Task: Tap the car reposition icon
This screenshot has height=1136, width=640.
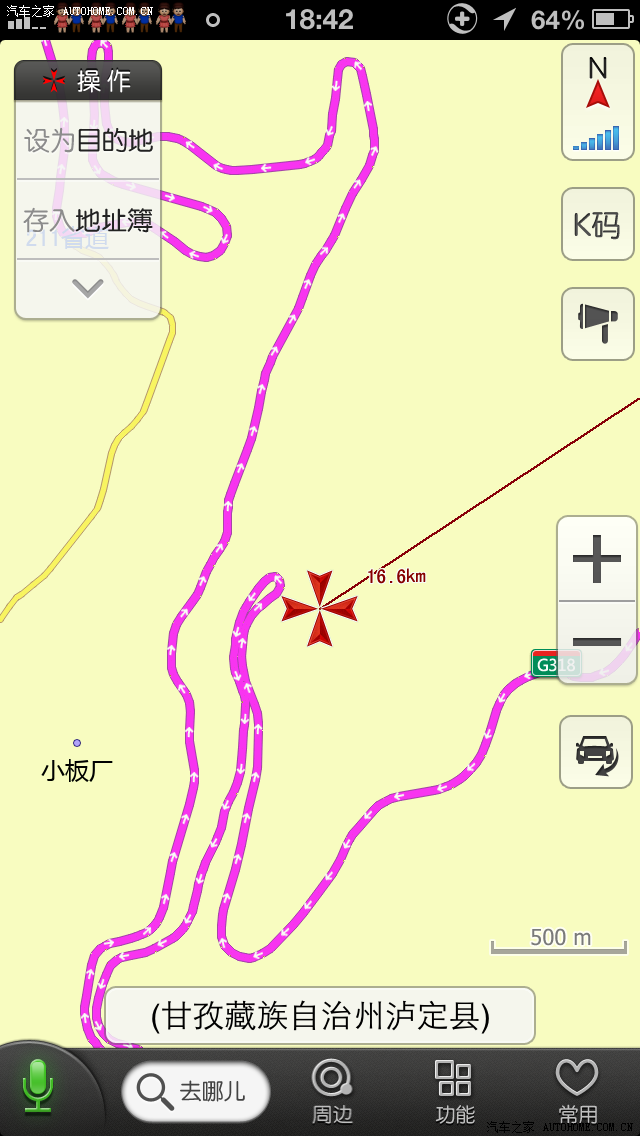Action: point(597,752)
